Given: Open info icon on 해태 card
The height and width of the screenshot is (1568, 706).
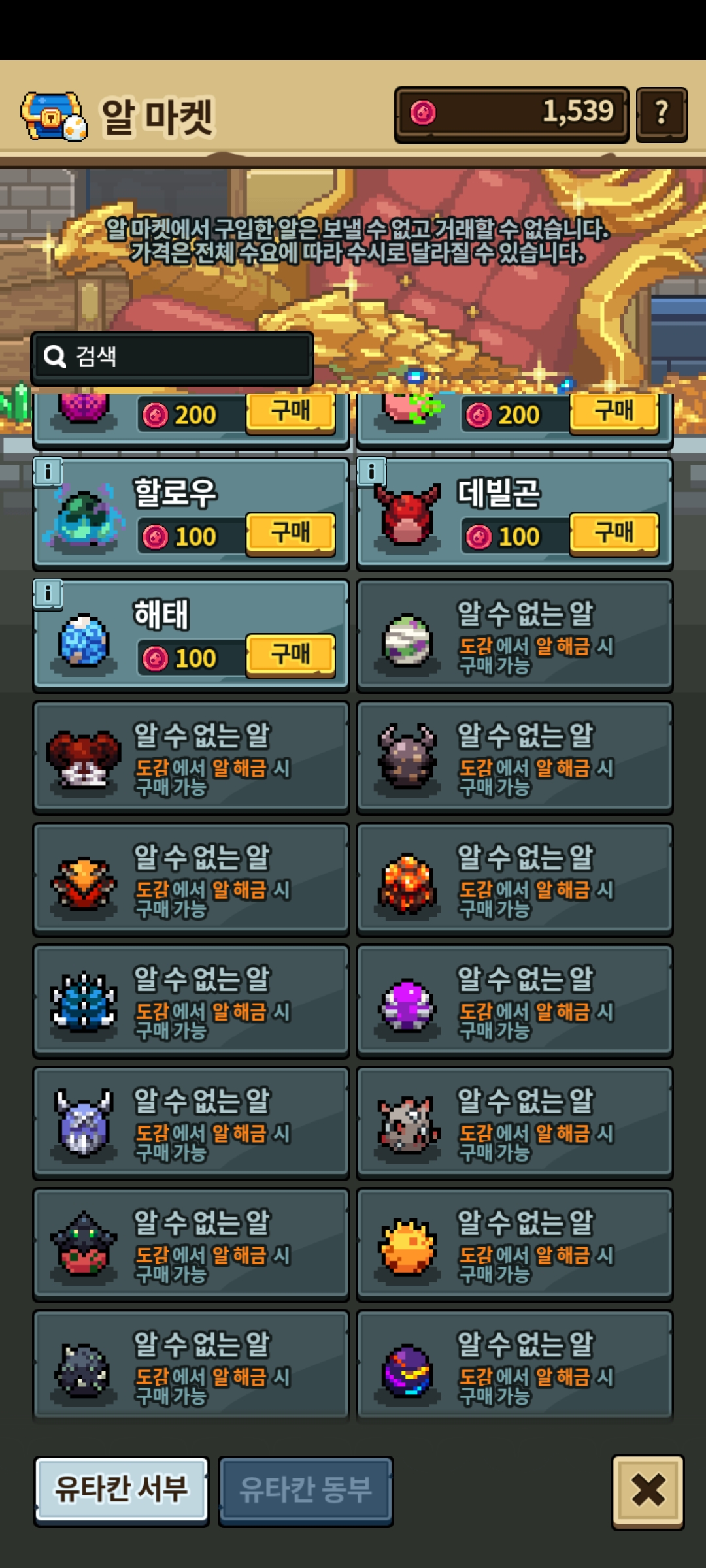Looking at the screenshot, I should point(48,594).
